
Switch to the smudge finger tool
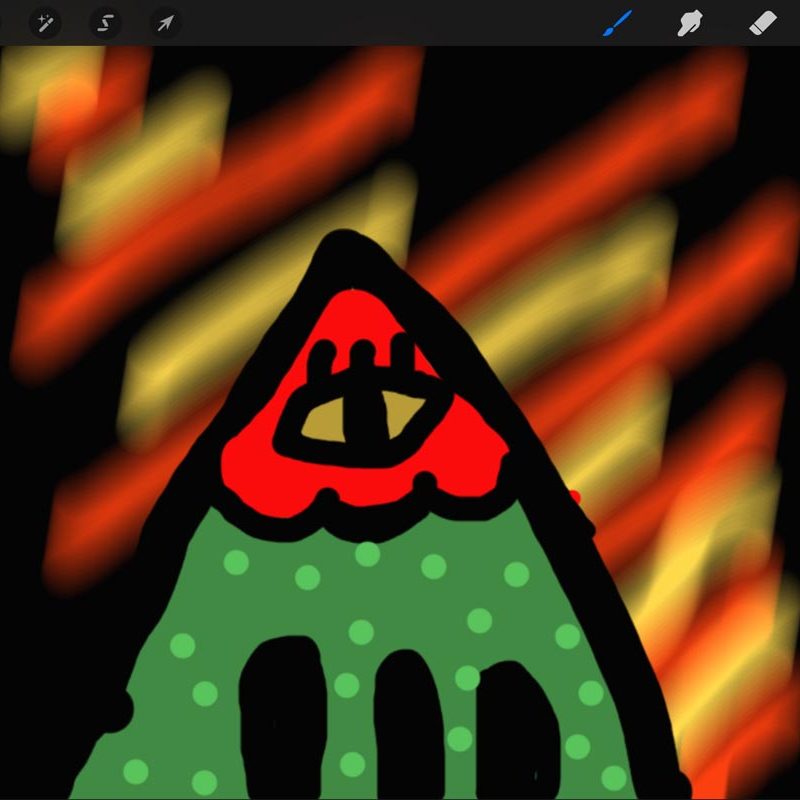(689, 22)
